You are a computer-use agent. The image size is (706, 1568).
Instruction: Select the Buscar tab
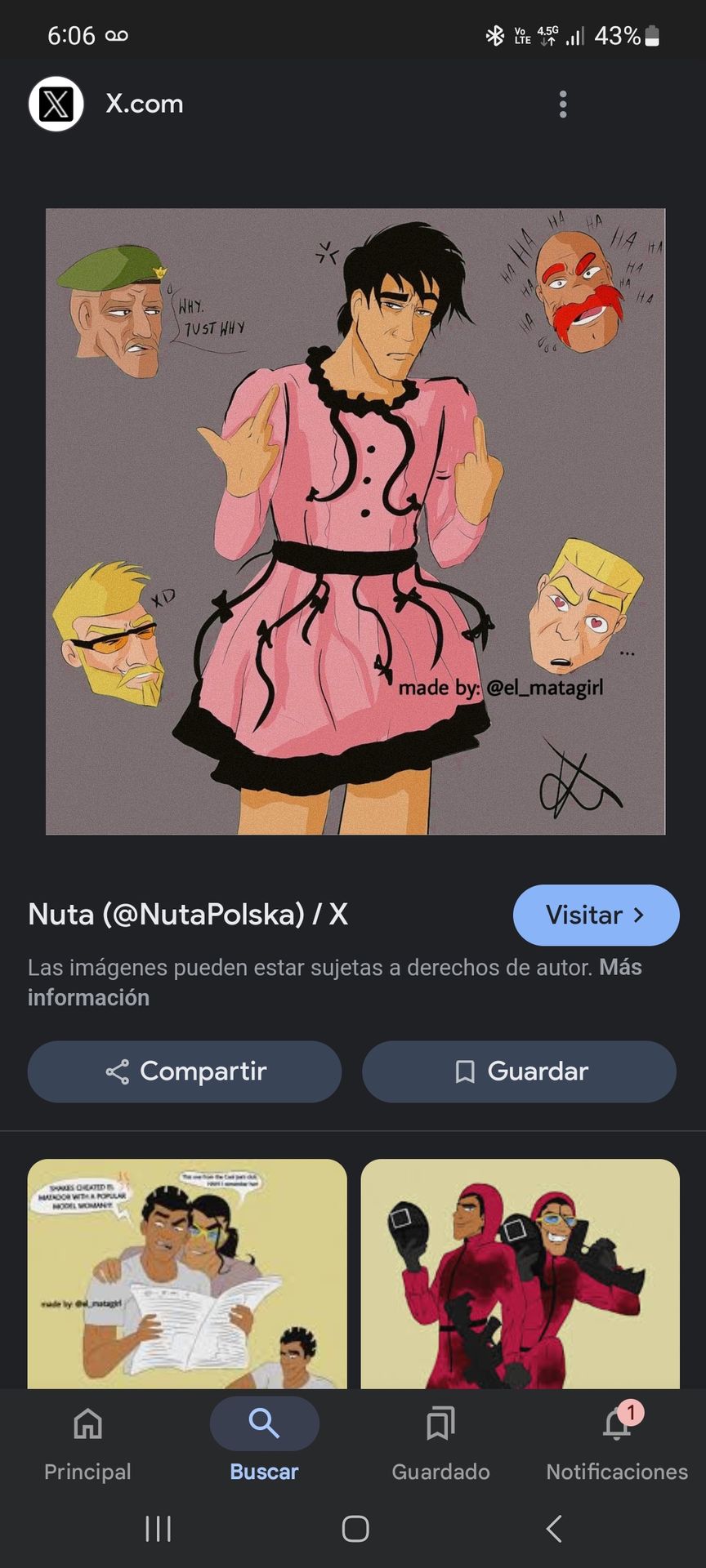[264, 1443]
